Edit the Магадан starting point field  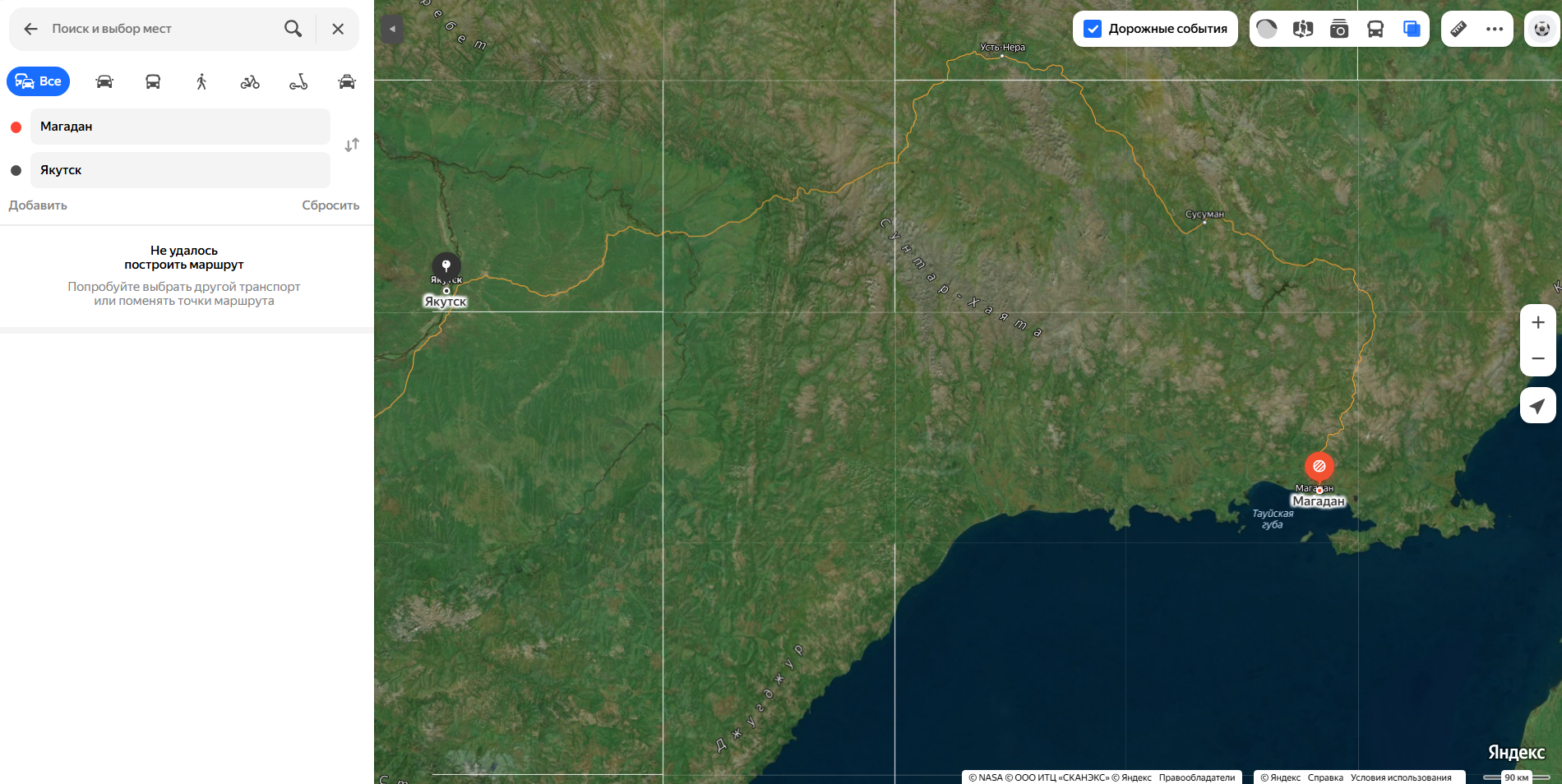(180, 127)
